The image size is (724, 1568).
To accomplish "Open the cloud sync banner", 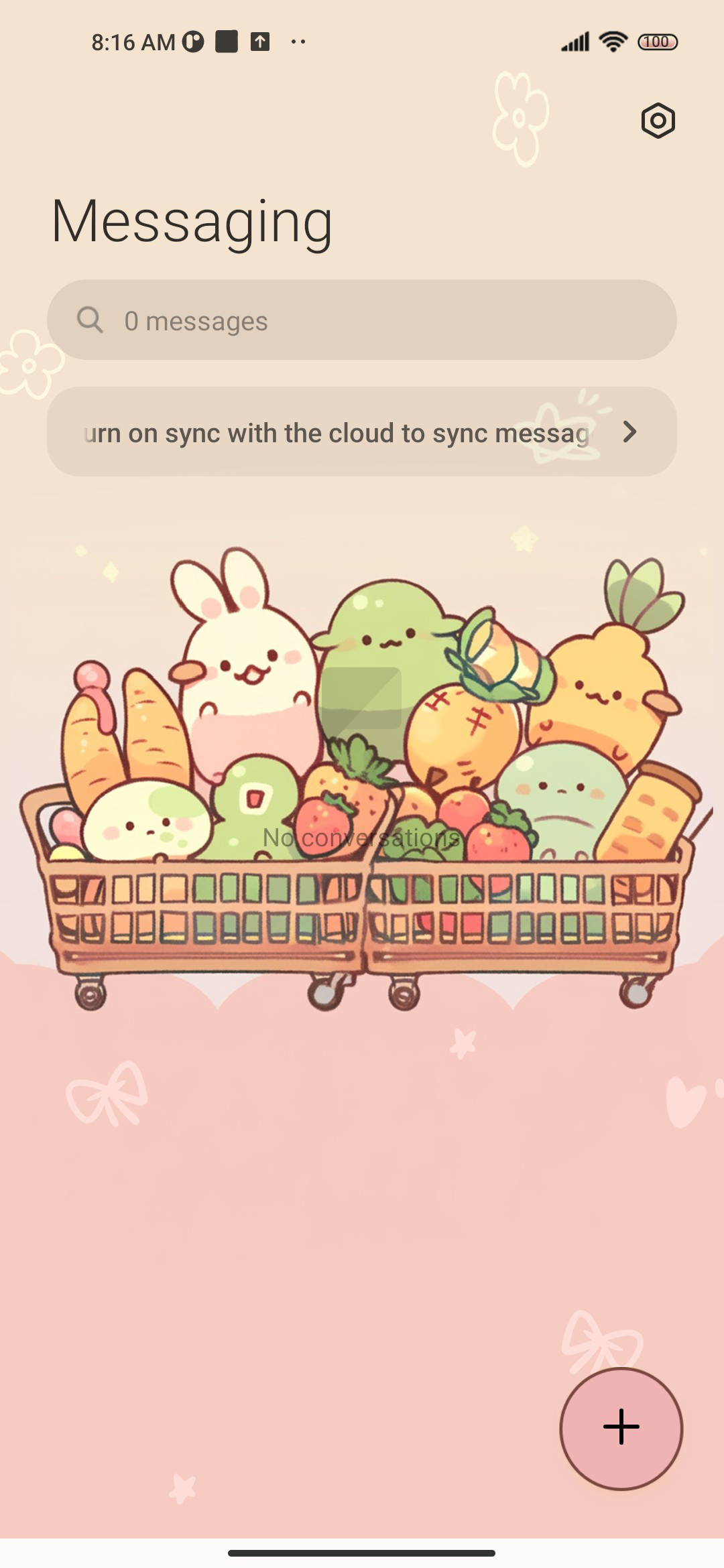I will [362, 432].
